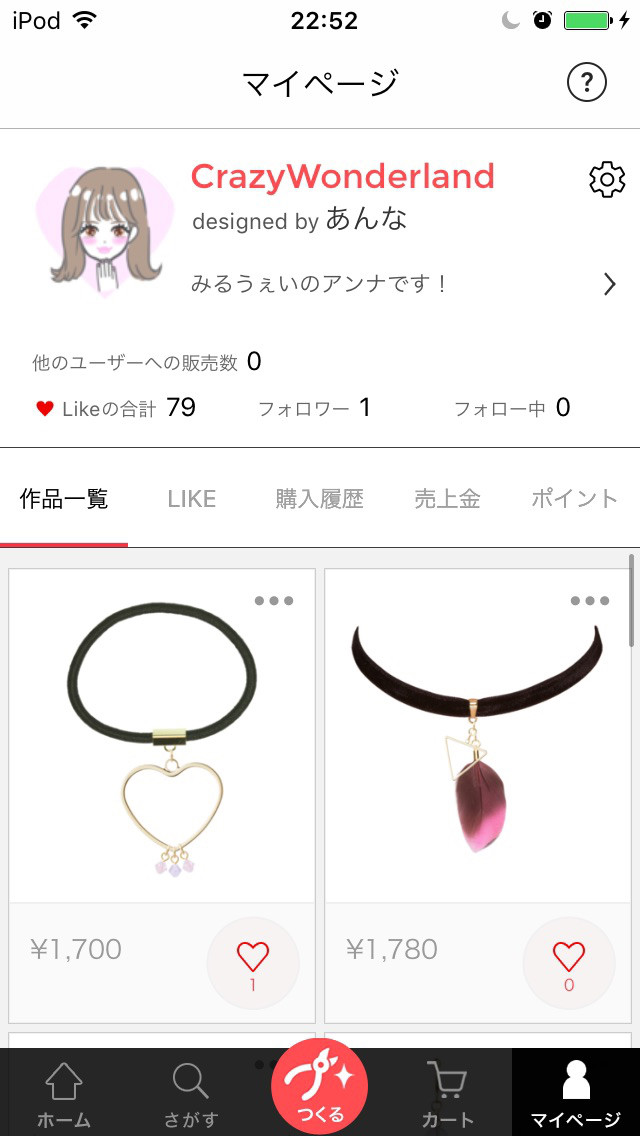Open the settings gear icon
640x1136 pixels.
607,180
